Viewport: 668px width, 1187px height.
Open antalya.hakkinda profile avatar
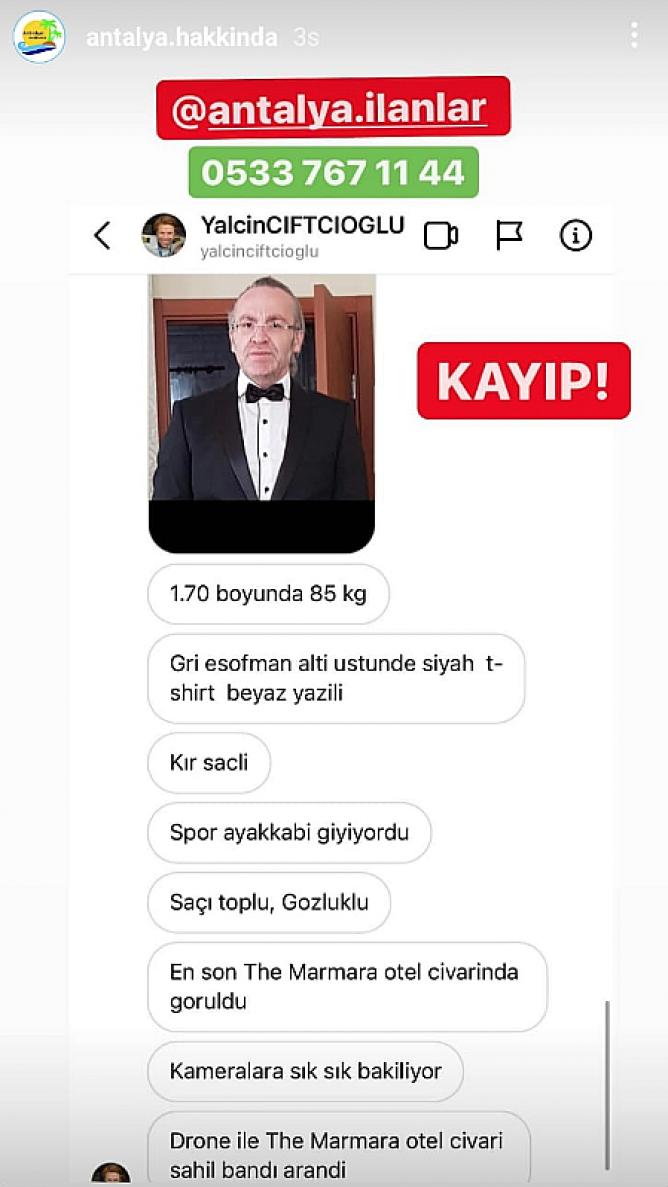pos(38,37)
